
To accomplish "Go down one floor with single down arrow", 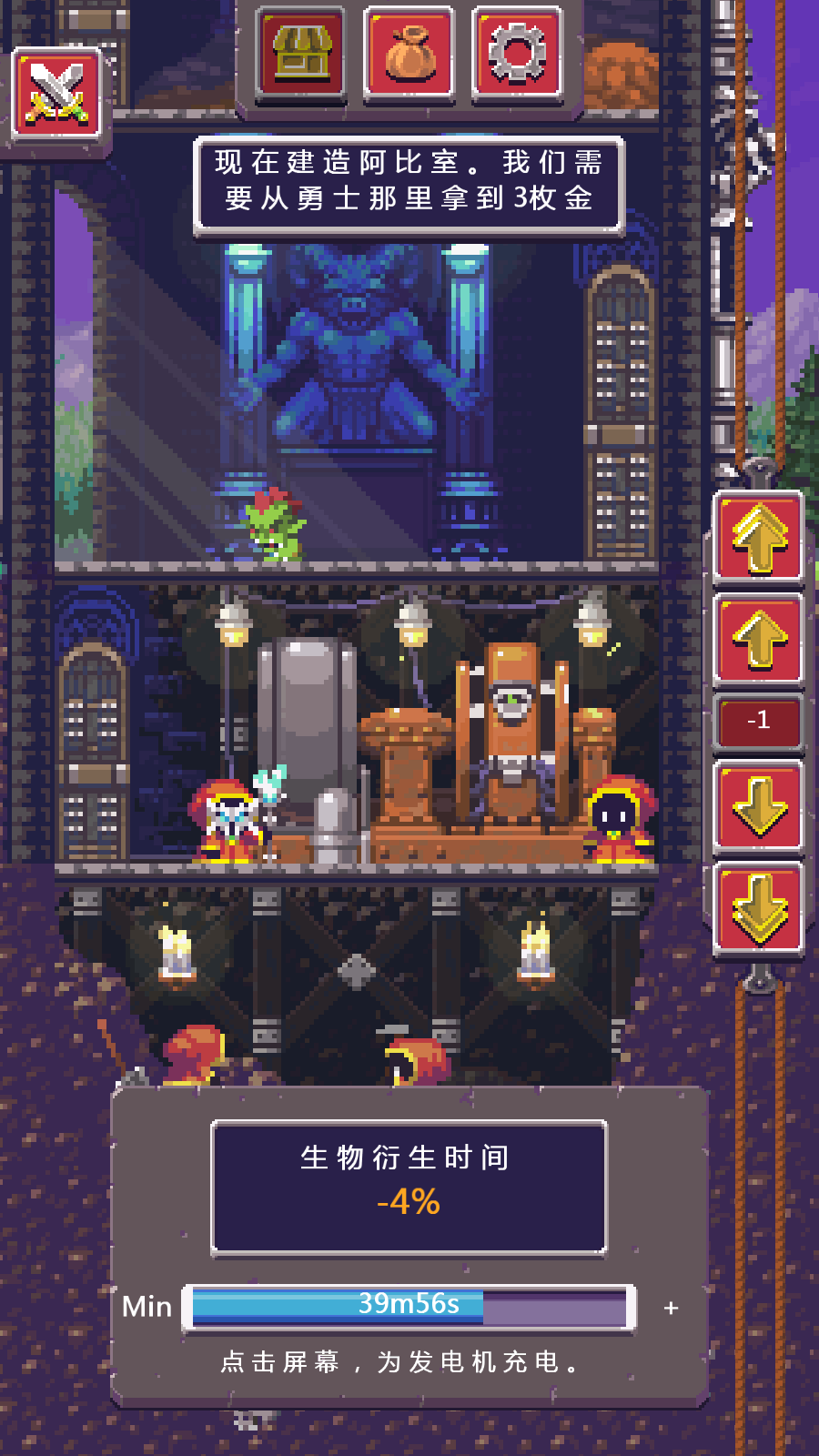I will [759, 807].
